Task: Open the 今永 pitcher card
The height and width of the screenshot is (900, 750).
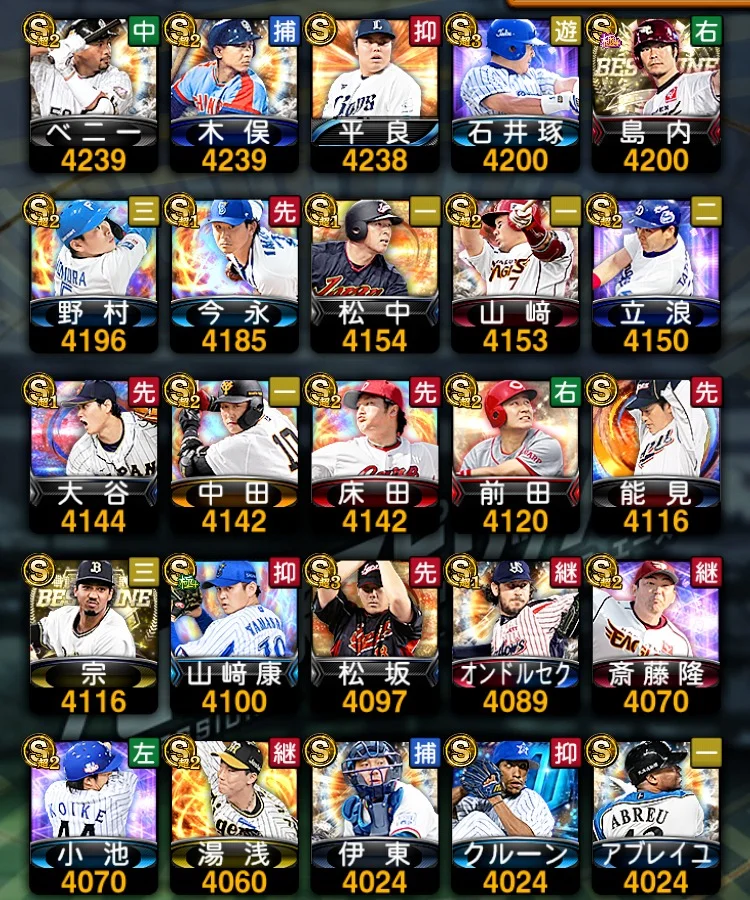Action: click(233, 270)
